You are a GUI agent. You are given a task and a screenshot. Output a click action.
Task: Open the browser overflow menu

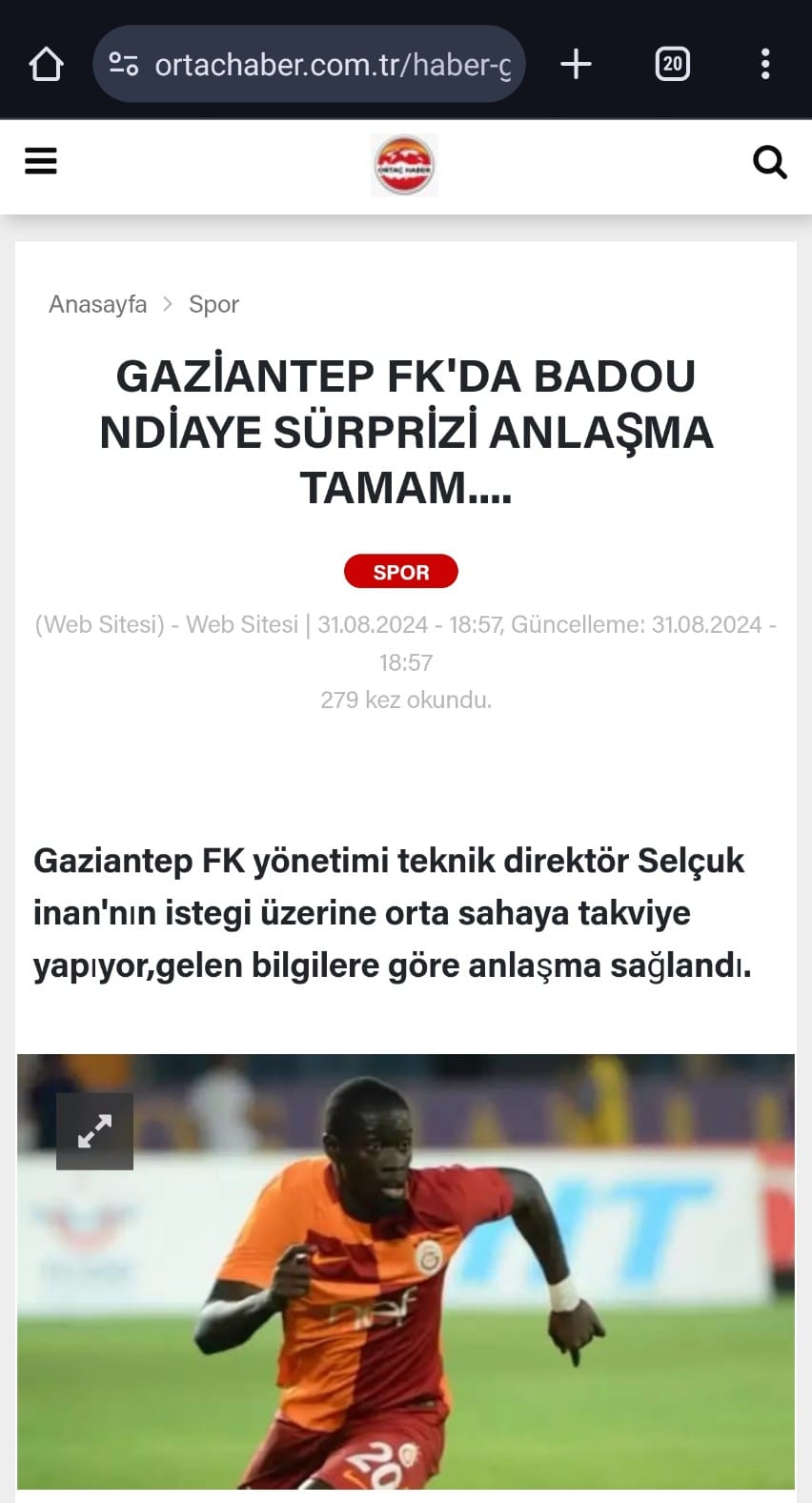(x=764, y=65)
